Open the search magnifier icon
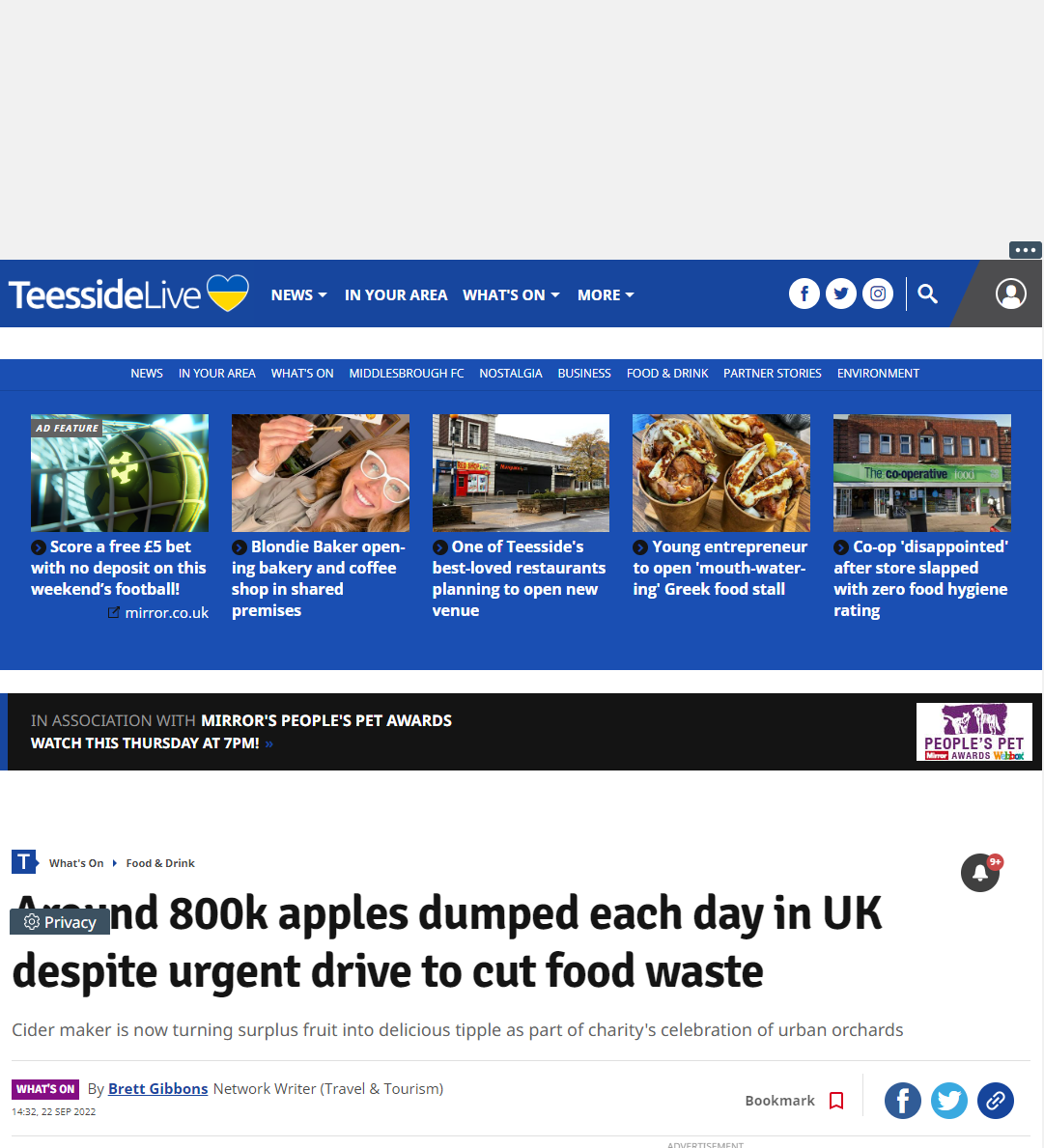The image size is (1044, 1148). click(x=927, y=294)
